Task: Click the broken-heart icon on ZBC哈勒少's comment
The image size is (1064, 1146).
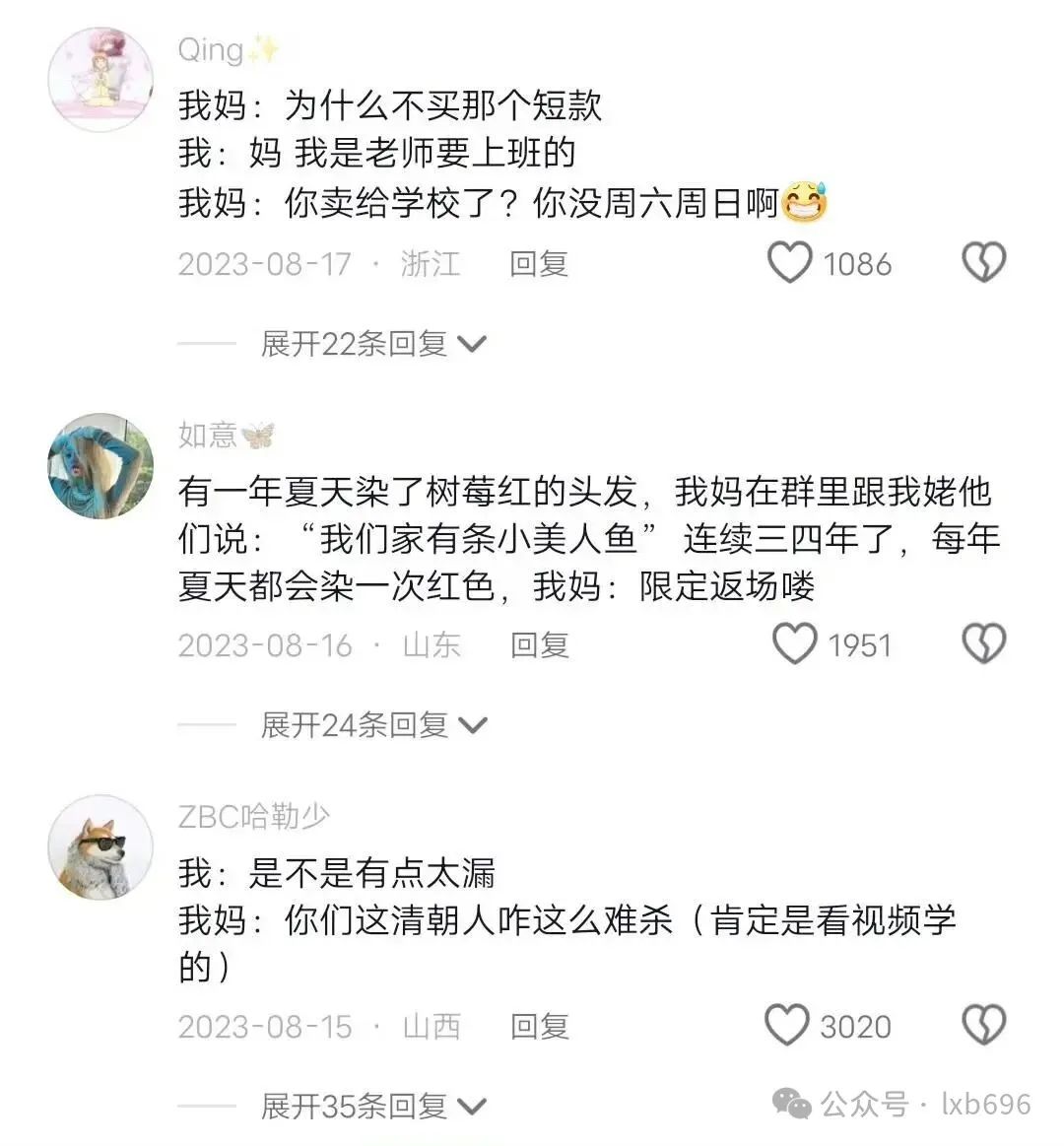Action: (x=984, y=1026)
